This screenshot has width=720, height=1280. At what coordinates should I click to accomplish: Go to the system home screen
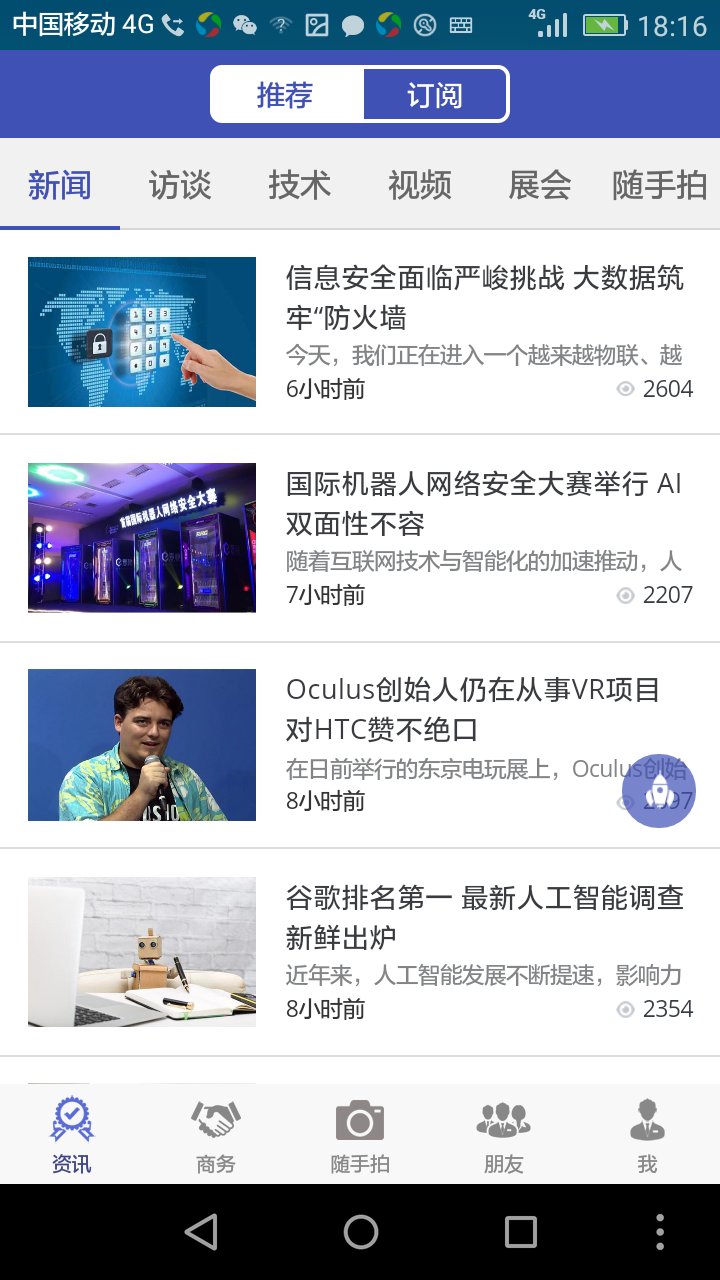click(360, 1232)
